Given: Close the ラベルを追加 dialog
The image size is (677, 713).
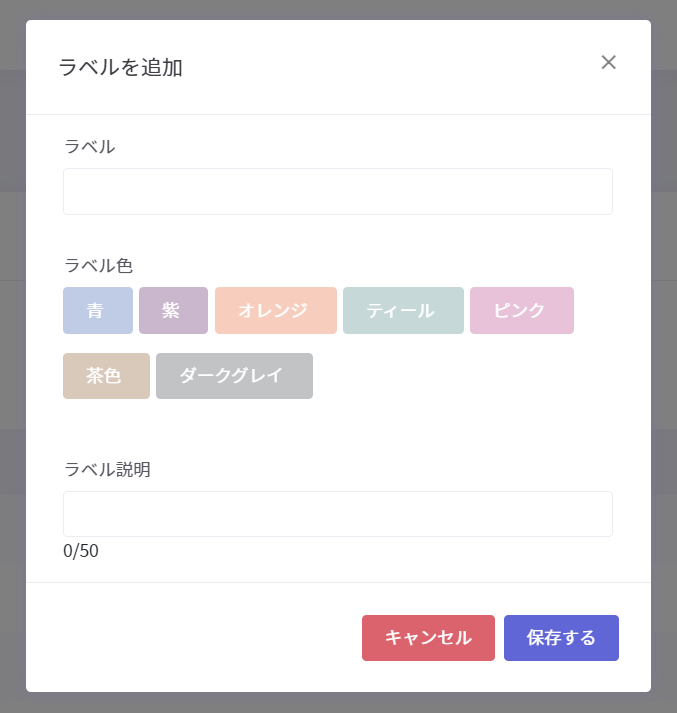Looking at the screenshot, I should tap(608, 62).
